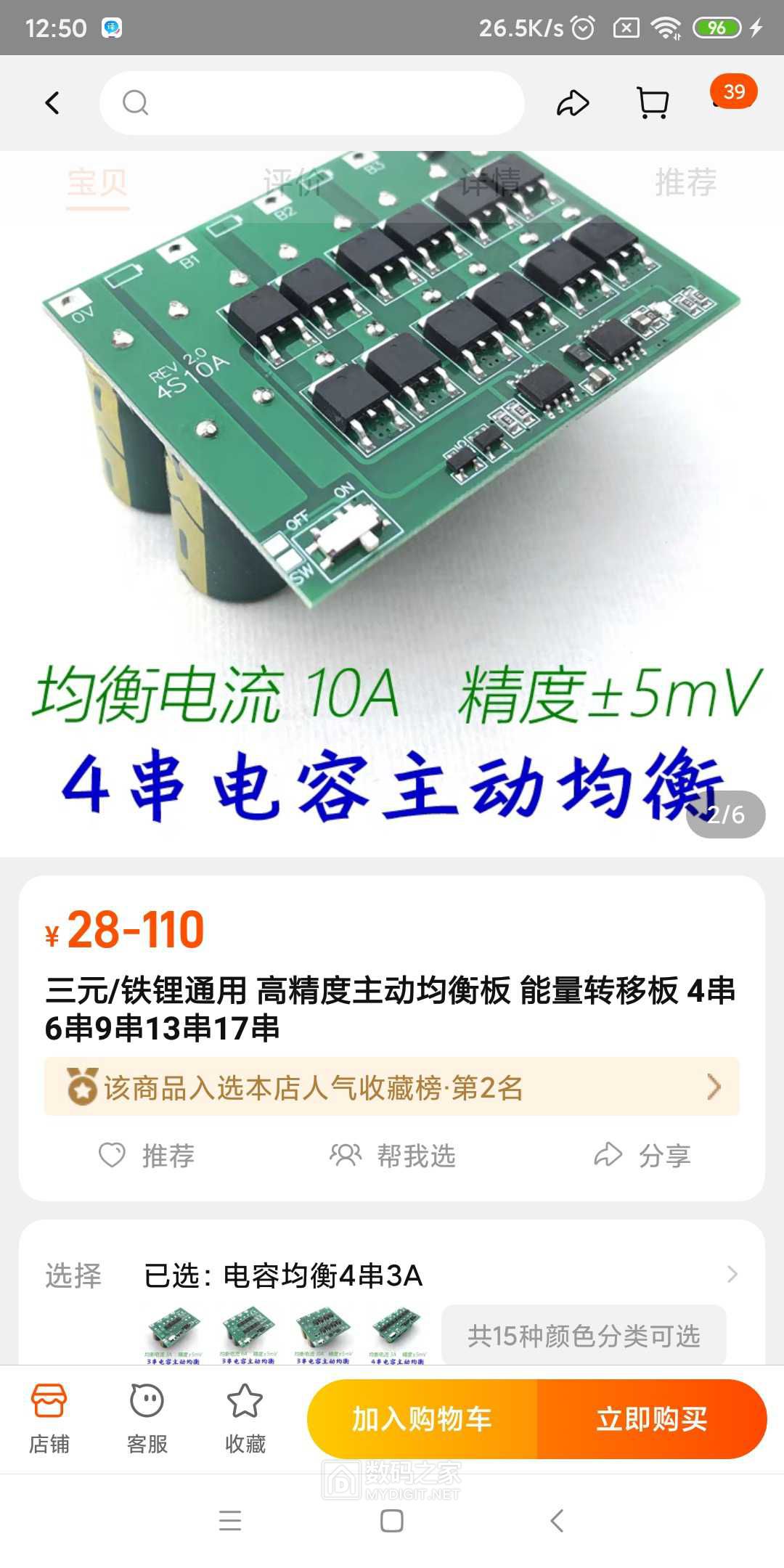784x1568 pixels.
Task: Go back with the top-left arrow
Action: click(52, 103)
